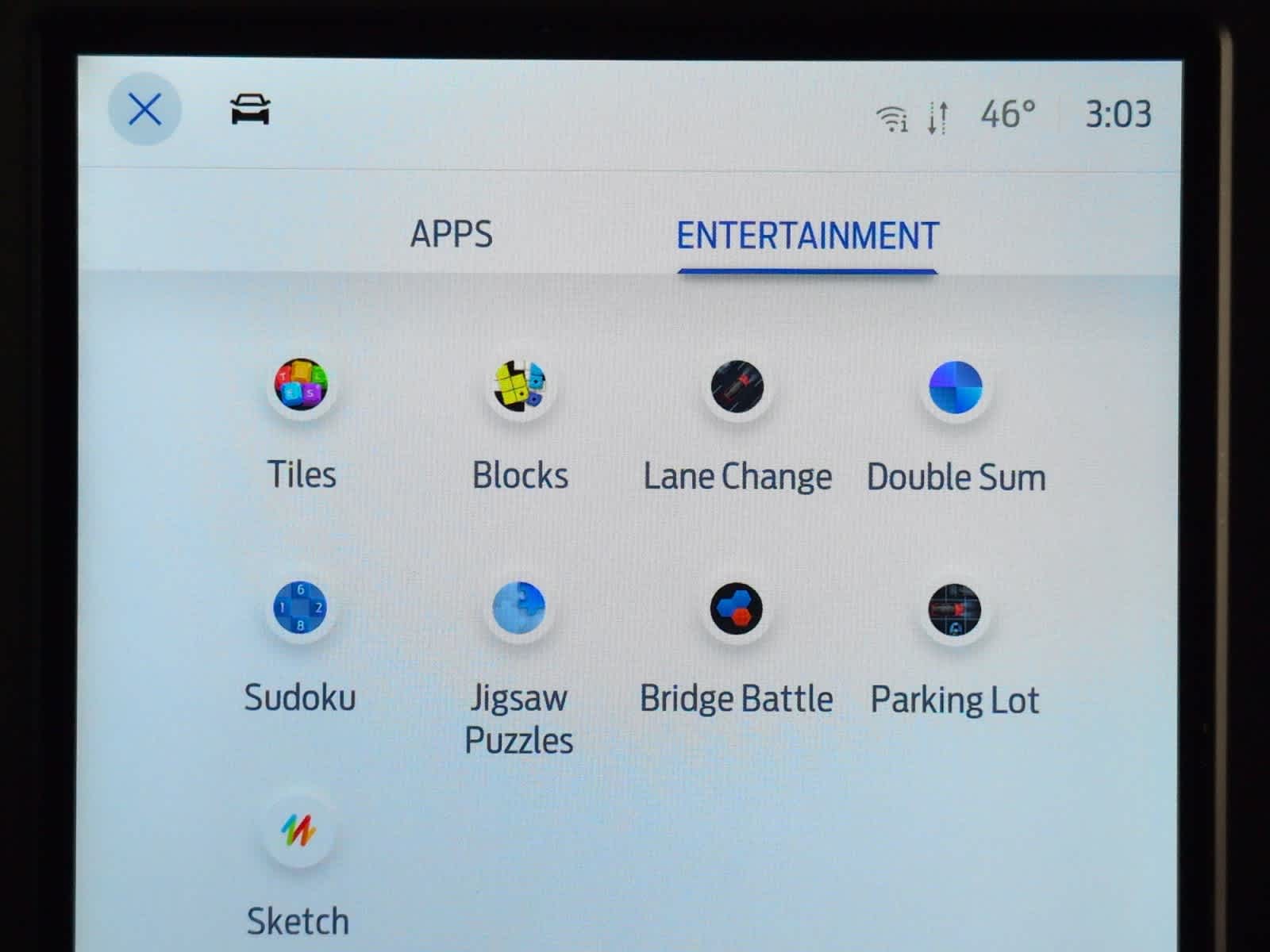Viewport: 1270px width, 952px height.
Task: Launch Sudoku
Action: coord(300,608)
